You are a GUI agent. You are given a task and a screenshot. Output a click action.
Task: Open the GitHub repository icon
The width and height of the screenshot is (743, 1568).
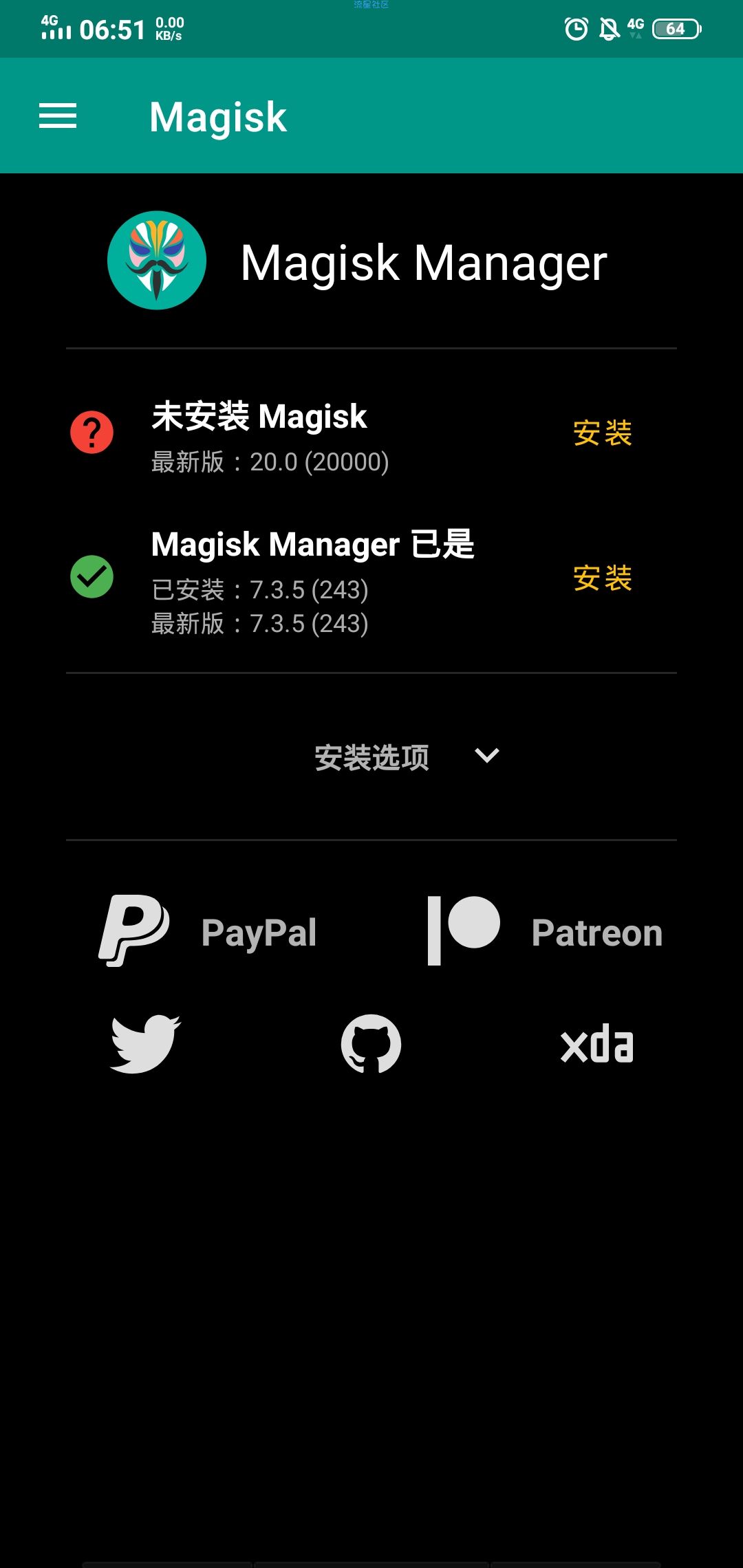tap(371, 1043)
